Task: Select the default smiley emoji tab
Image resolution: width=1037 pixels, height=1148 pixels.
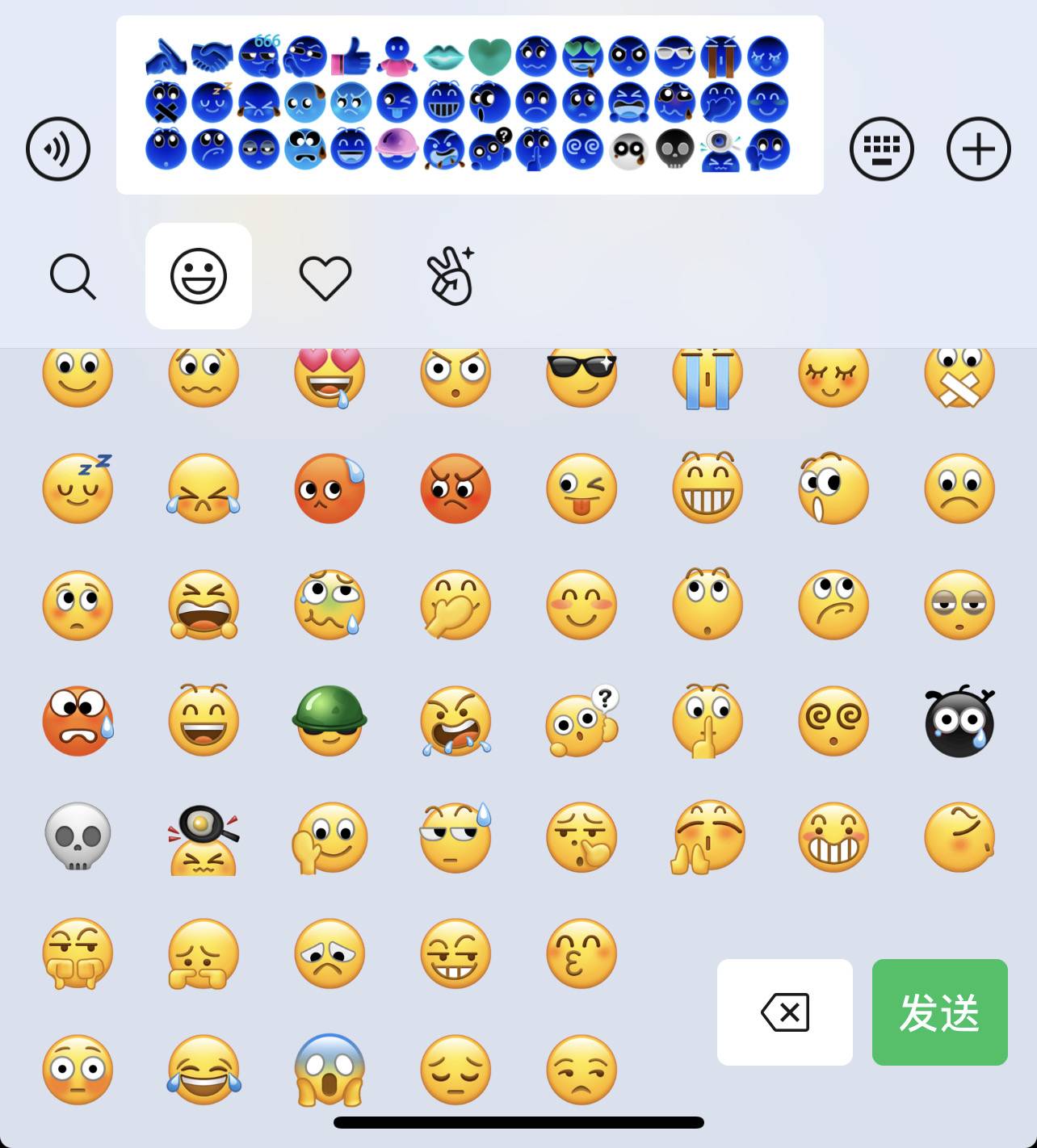Action: coord(199,276)
